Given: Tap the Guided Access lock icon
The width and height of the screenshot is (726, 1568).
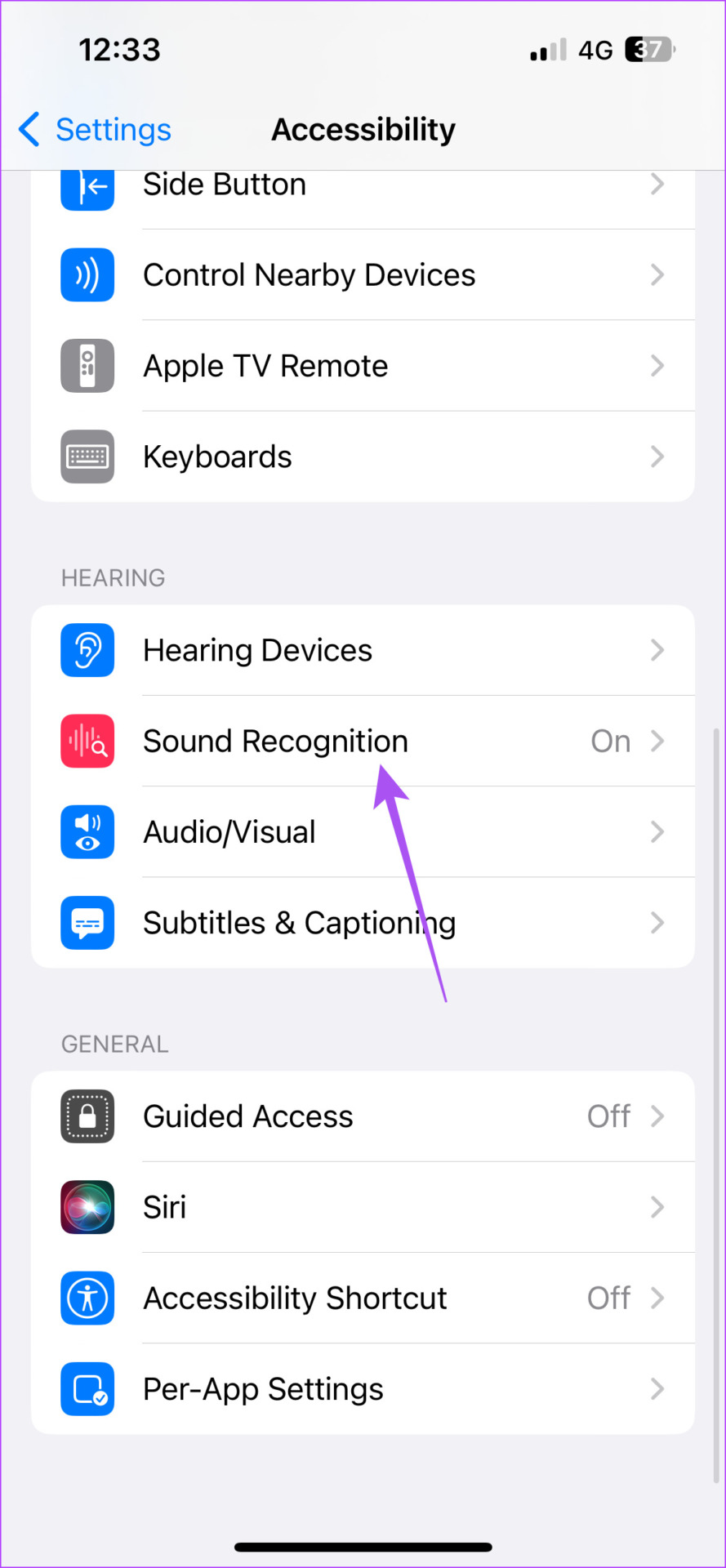Looking at the screenshot, I should [87, 1116].
